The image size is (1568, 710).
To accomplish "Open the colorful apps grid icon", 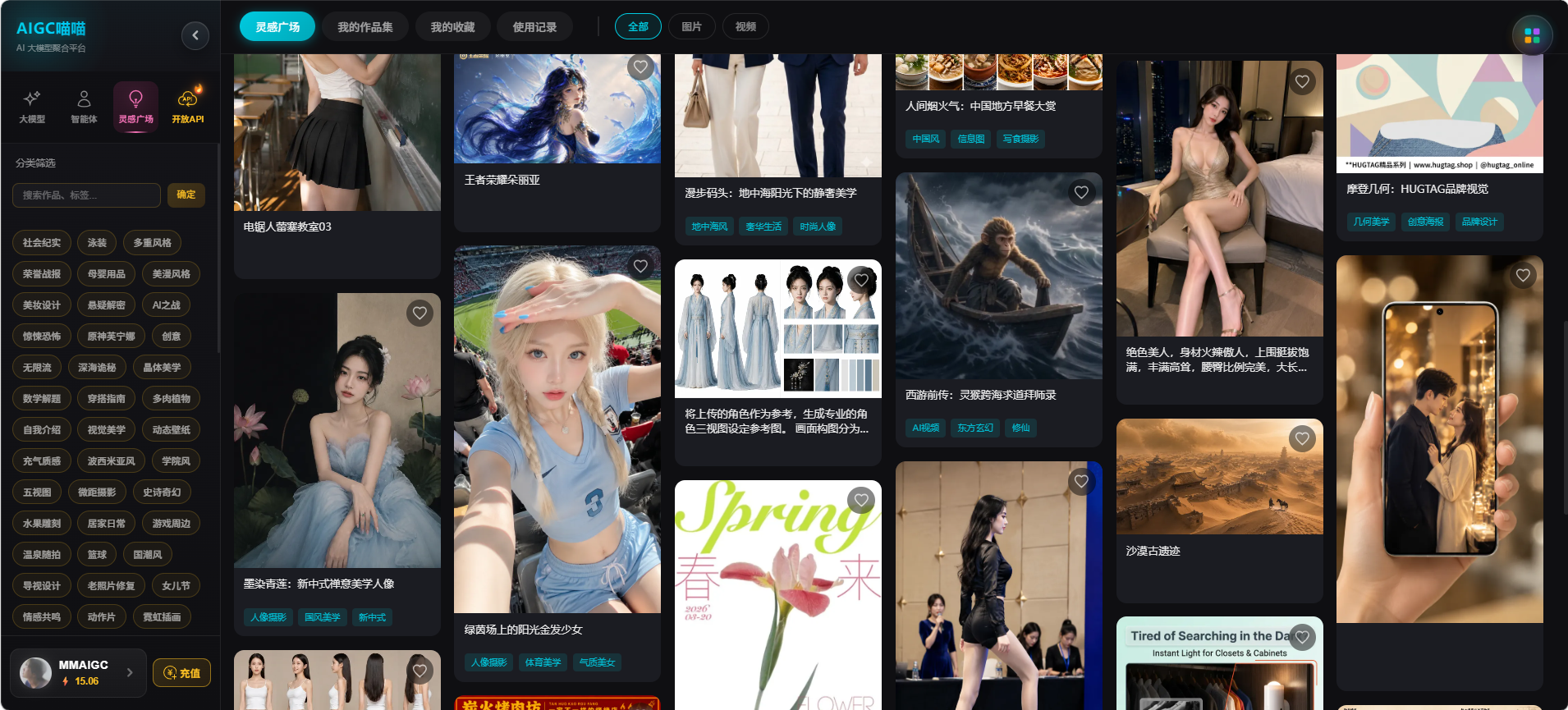I will 1532,35.
